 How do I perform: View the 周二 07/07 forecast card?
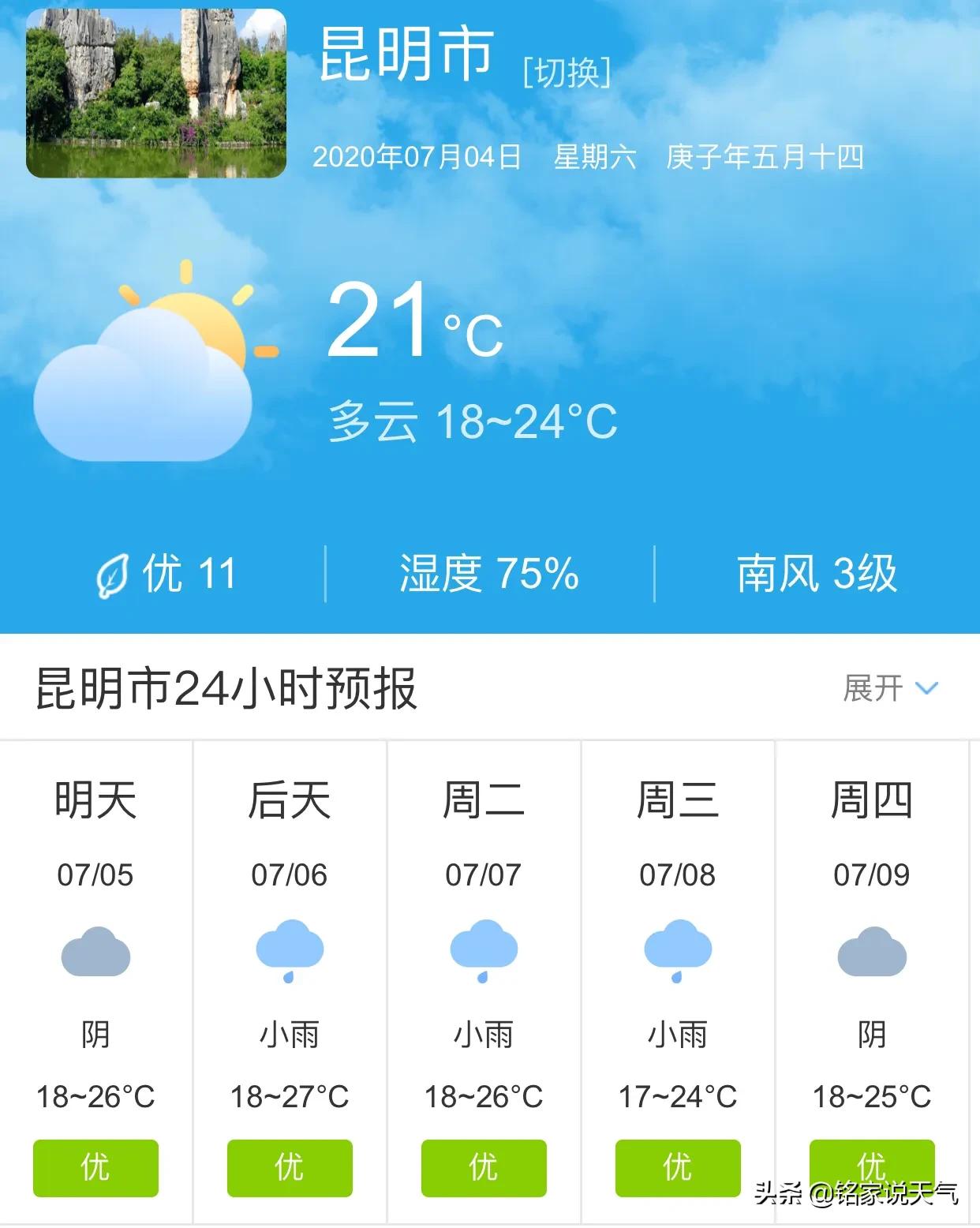(x=484, y=979)
